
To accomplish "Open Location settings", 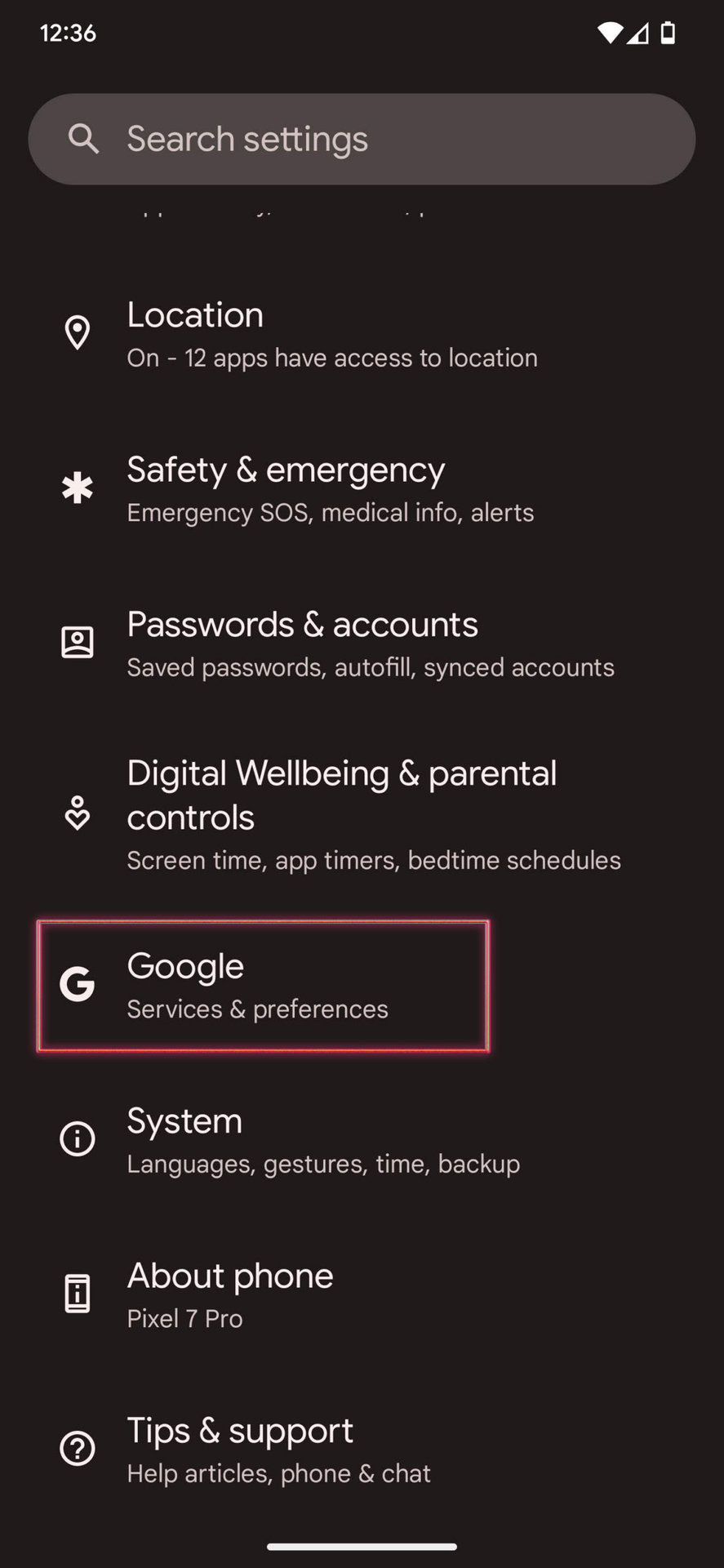I will tap(331, 335).
